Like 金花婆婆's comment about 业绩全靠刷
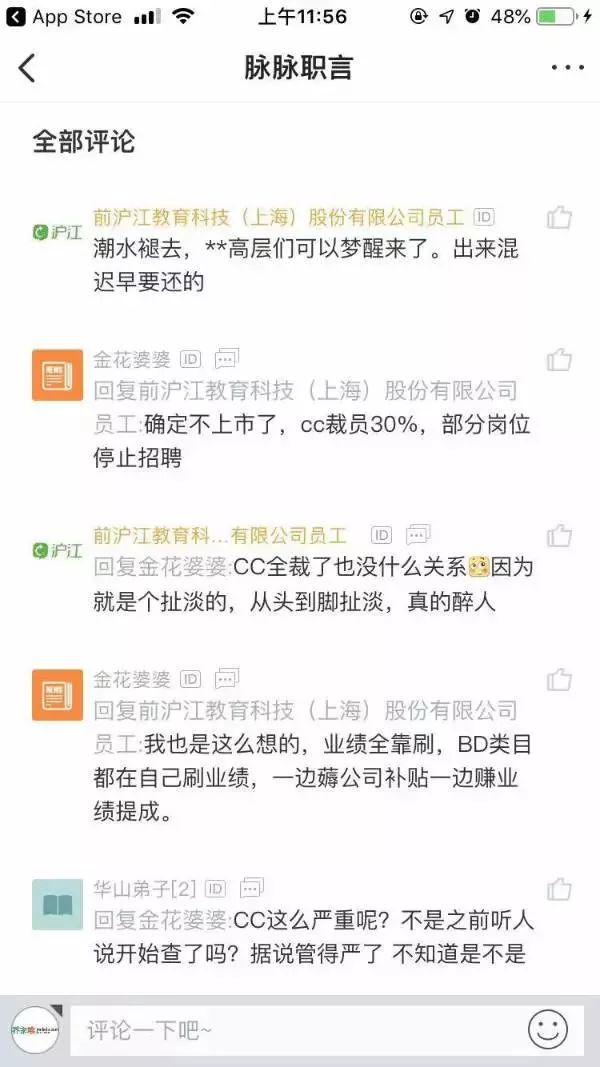The image size is (600, 1067). [559, 679]
